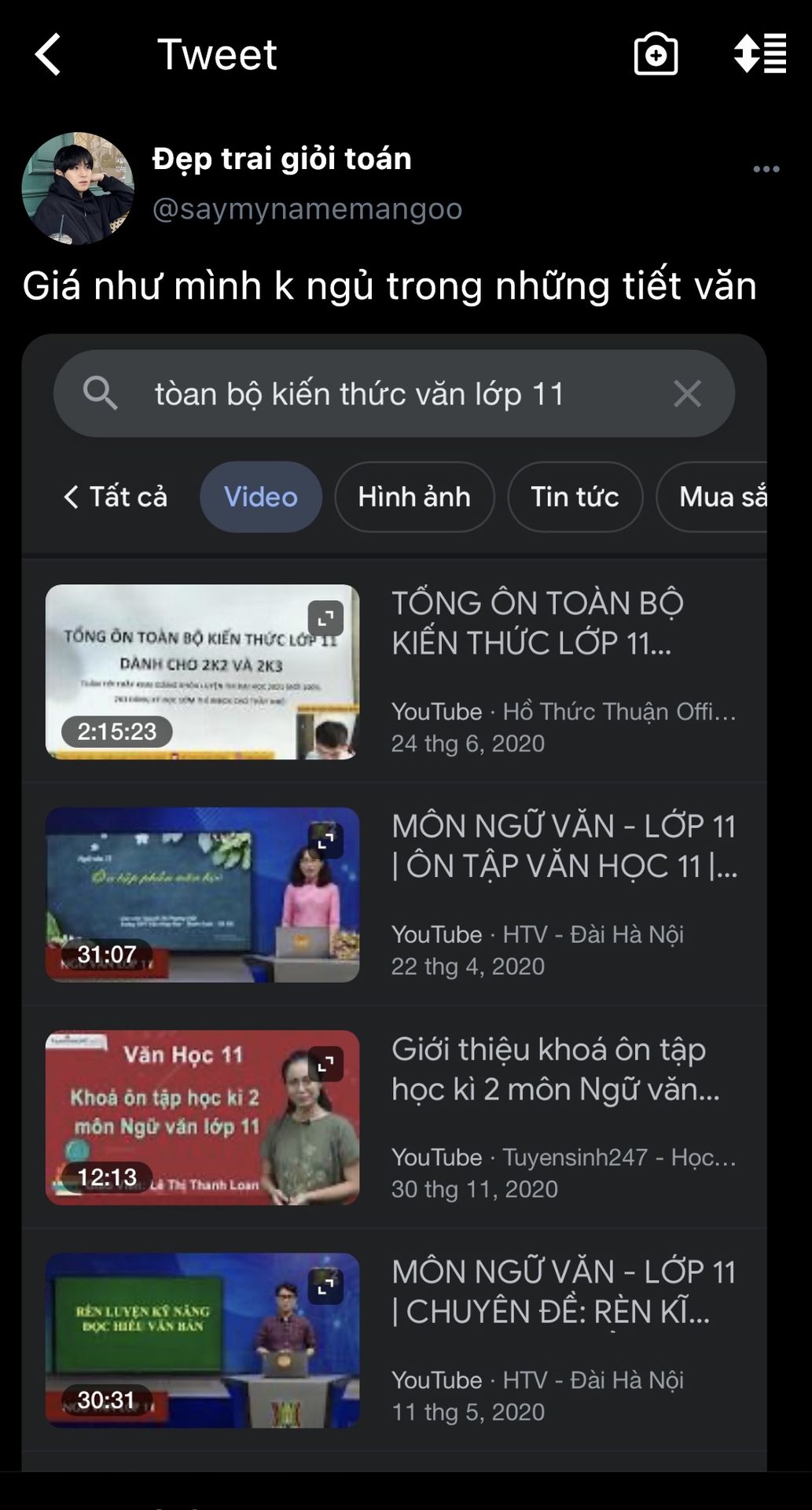The image size is (812, 1510).
Task: Open the sort order icon in the top bar
Action: (759, 53)
